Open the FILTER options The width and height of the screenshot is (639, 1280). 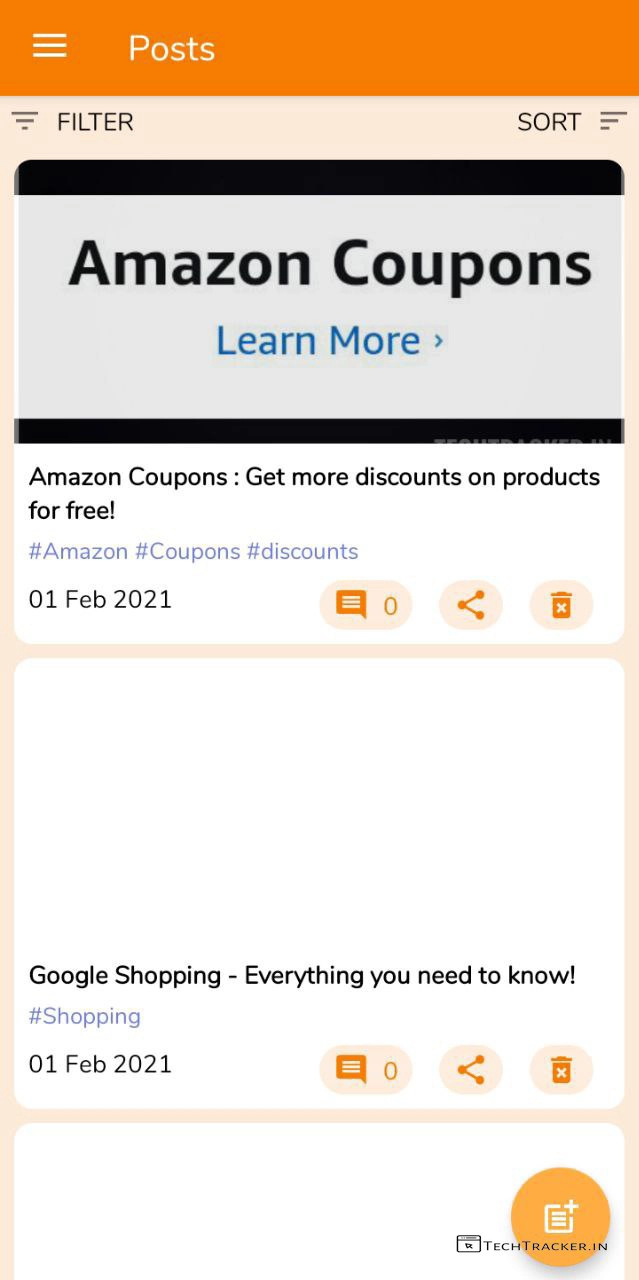pos(73,122)
